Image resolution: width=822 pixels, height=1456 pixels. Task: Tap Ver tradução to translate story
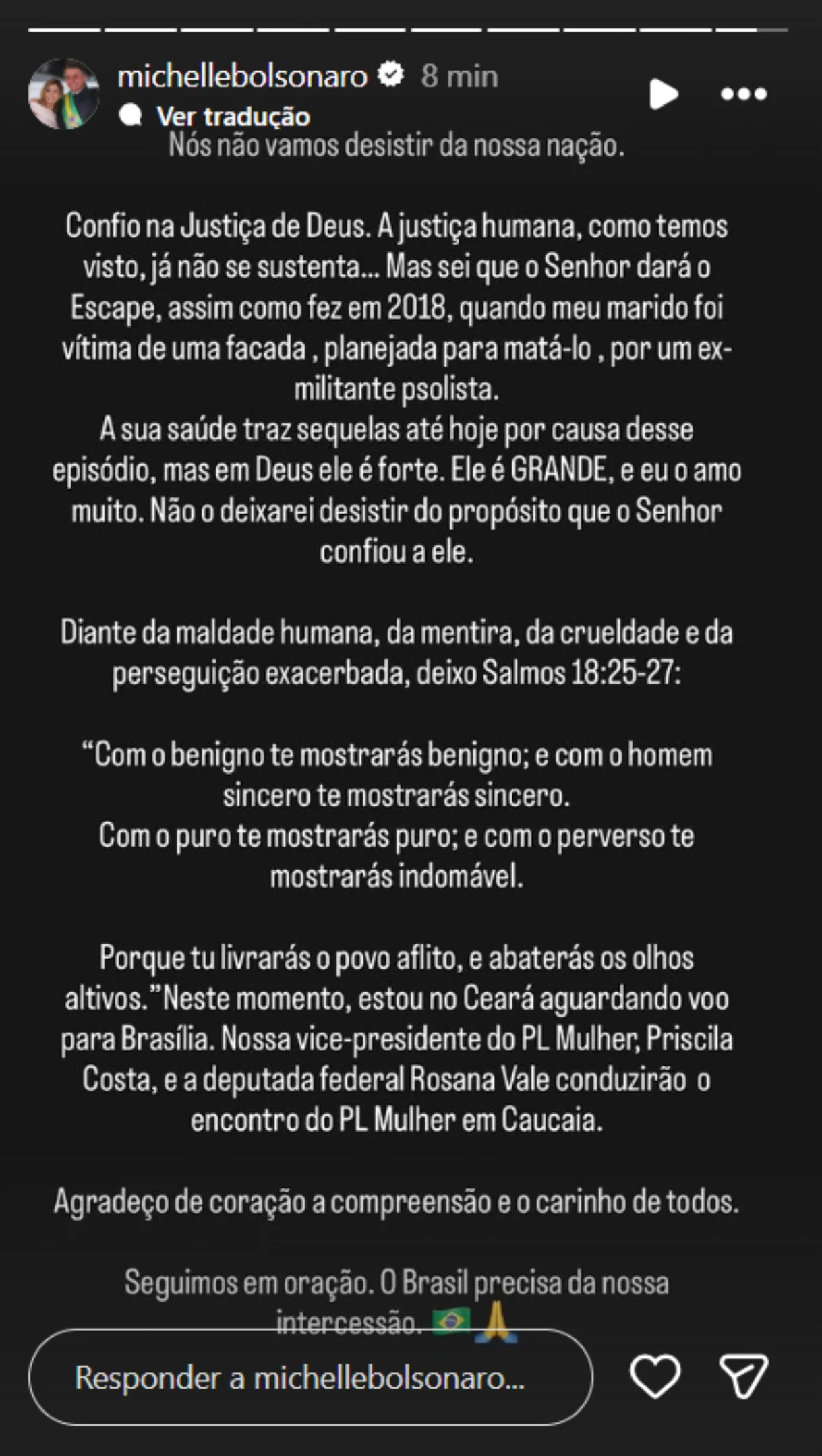[x=233, y=117]
